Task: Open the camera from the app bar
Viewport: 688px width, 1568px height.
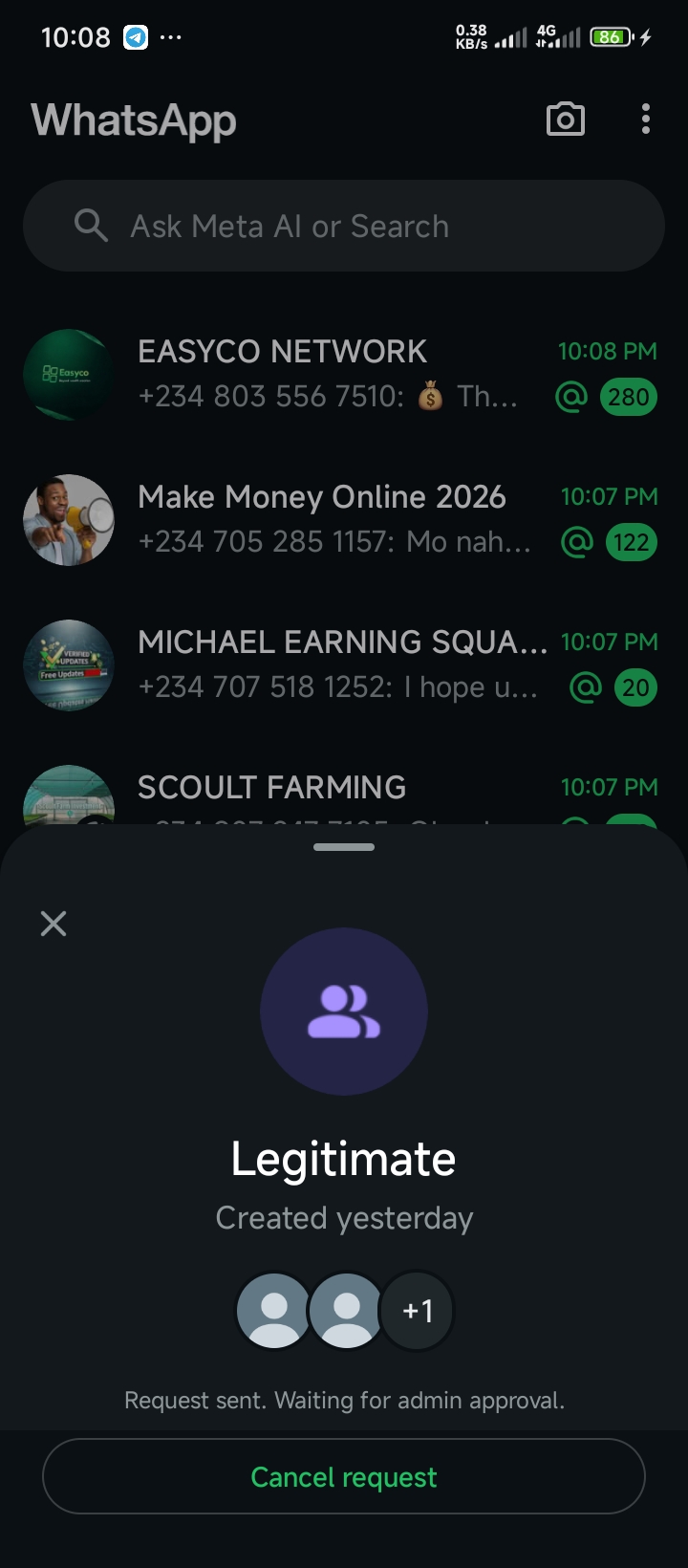Action: click(x=565, y=120)
